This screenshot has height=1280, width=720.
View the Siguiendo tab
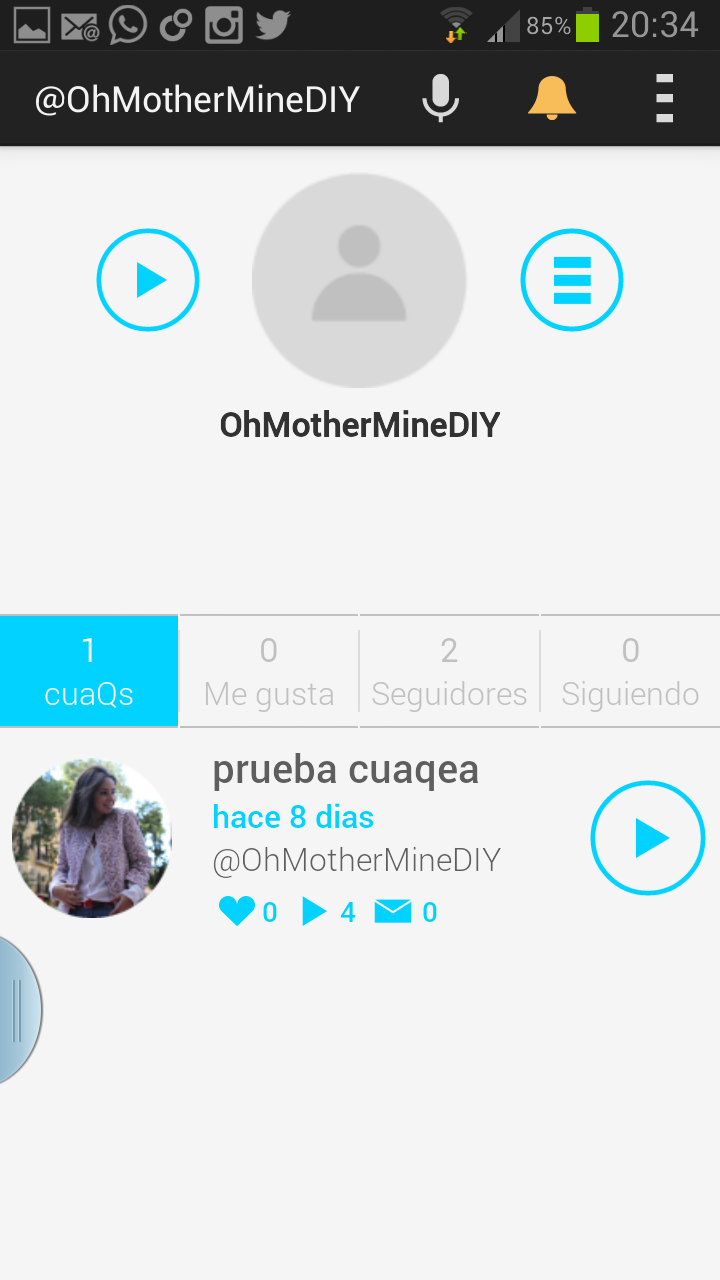630,671
